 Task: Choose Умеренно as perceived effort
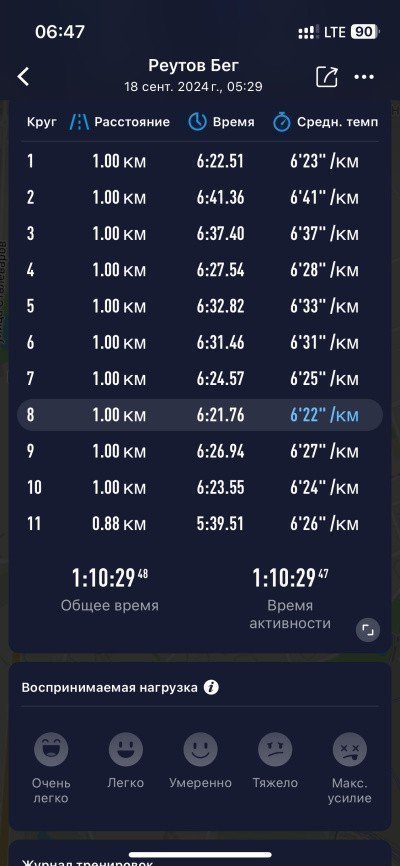(201, 761)
